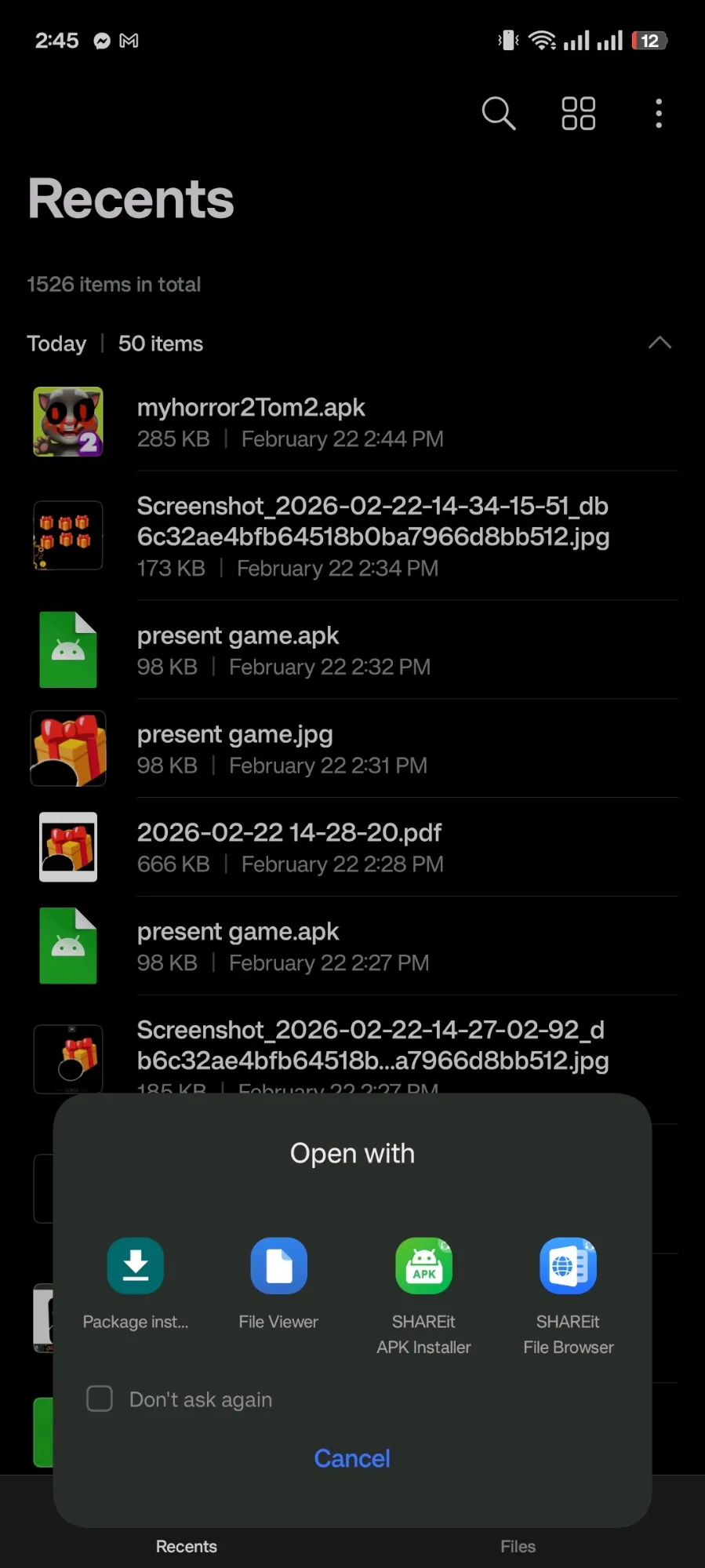Collapse the Today section
This screenshot has width=705, height=1568.
pyautogui.click(x=660, y=343)
